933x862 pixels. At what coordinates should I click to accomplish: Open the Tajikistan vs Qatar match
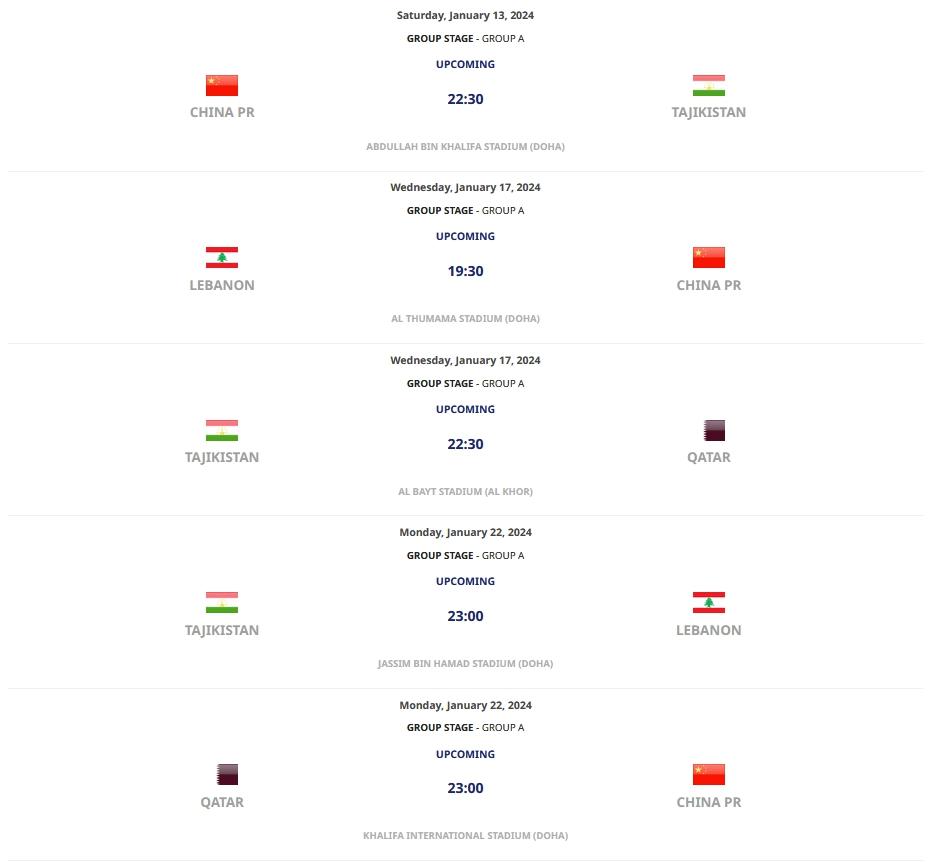point(465,444)
